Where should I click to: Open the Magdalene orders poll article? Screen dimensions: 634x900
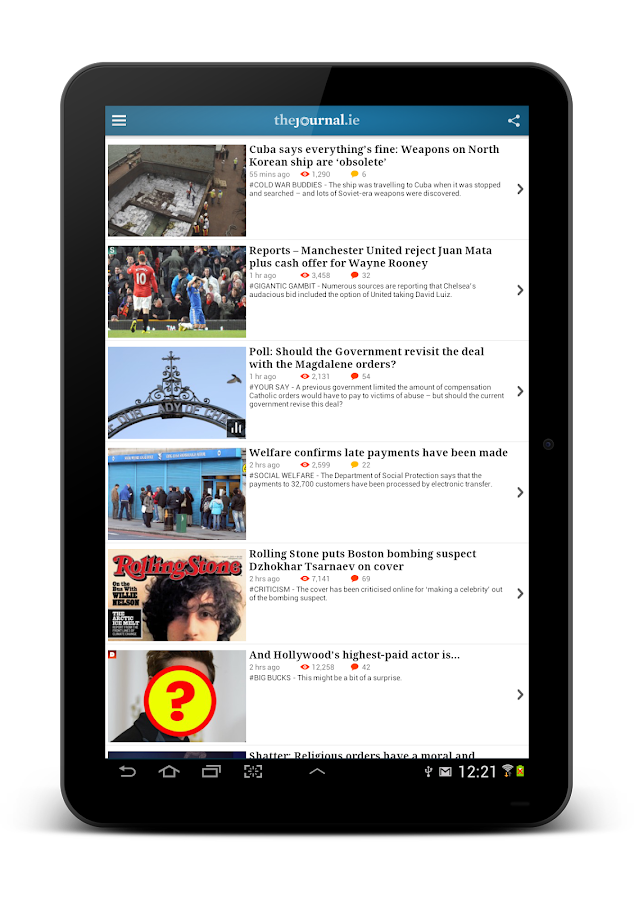pyautogui.click(x=366, y=358)
